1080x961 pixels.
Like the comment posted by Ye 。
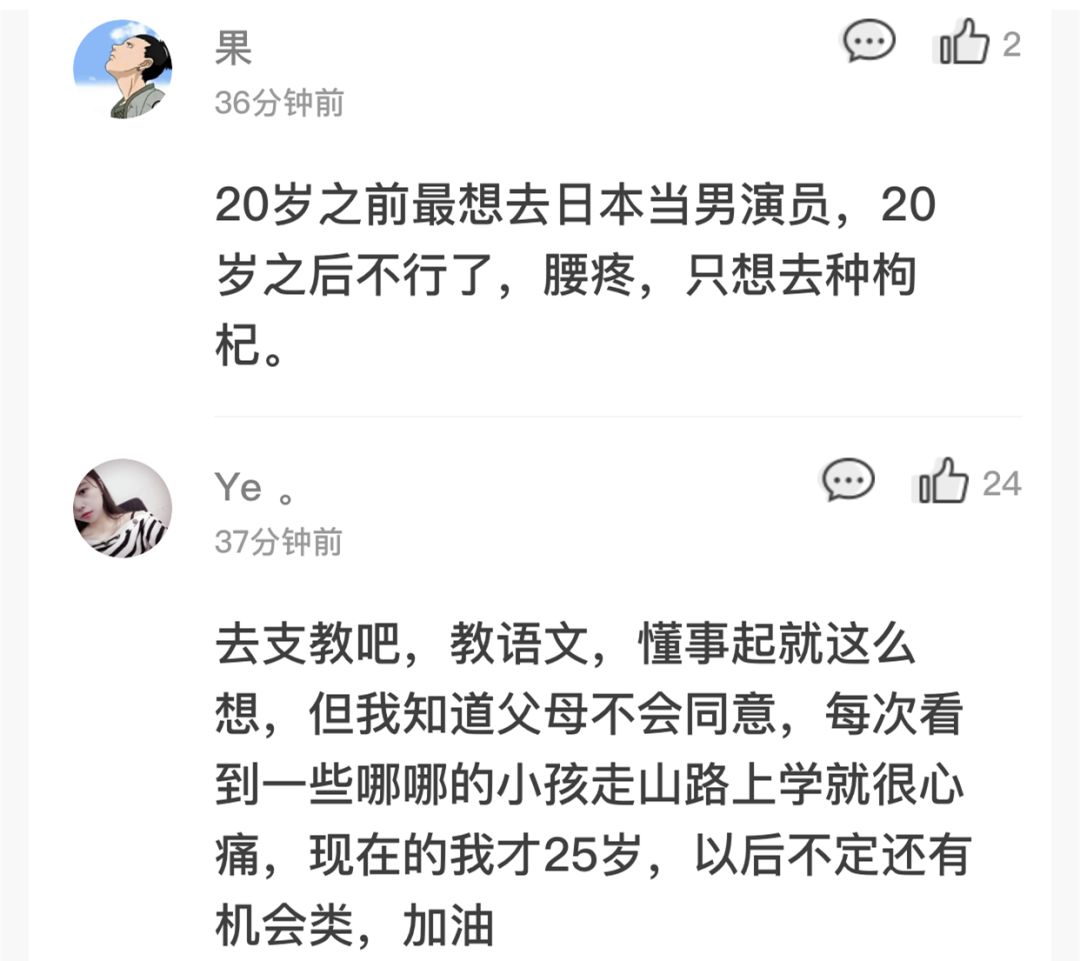point(944,482)
